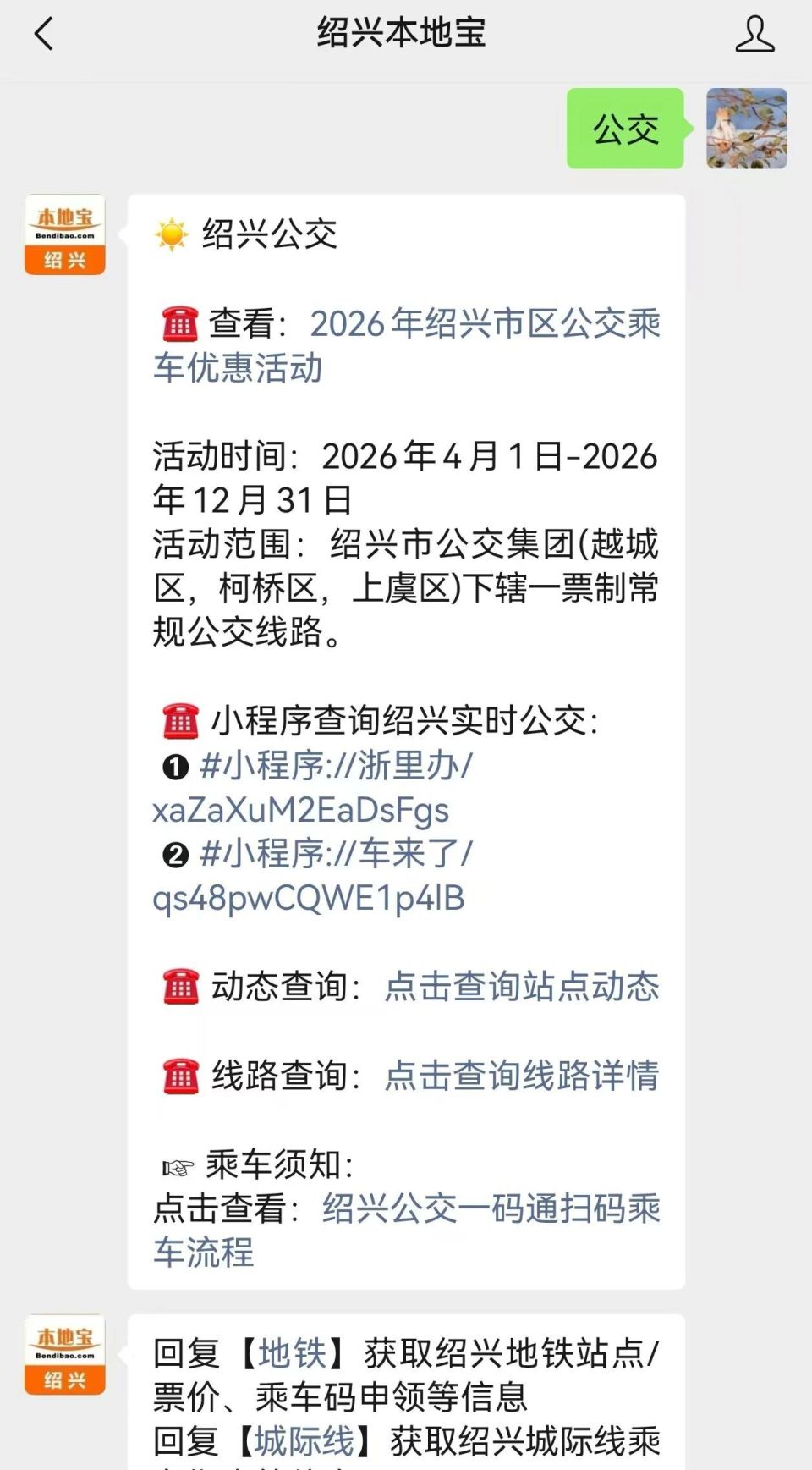The width and height of the screenshot is (812, 1470).
Task: Click the 浙里办 mini-program link
Action: pyautogui.click(x=338, y=766)
